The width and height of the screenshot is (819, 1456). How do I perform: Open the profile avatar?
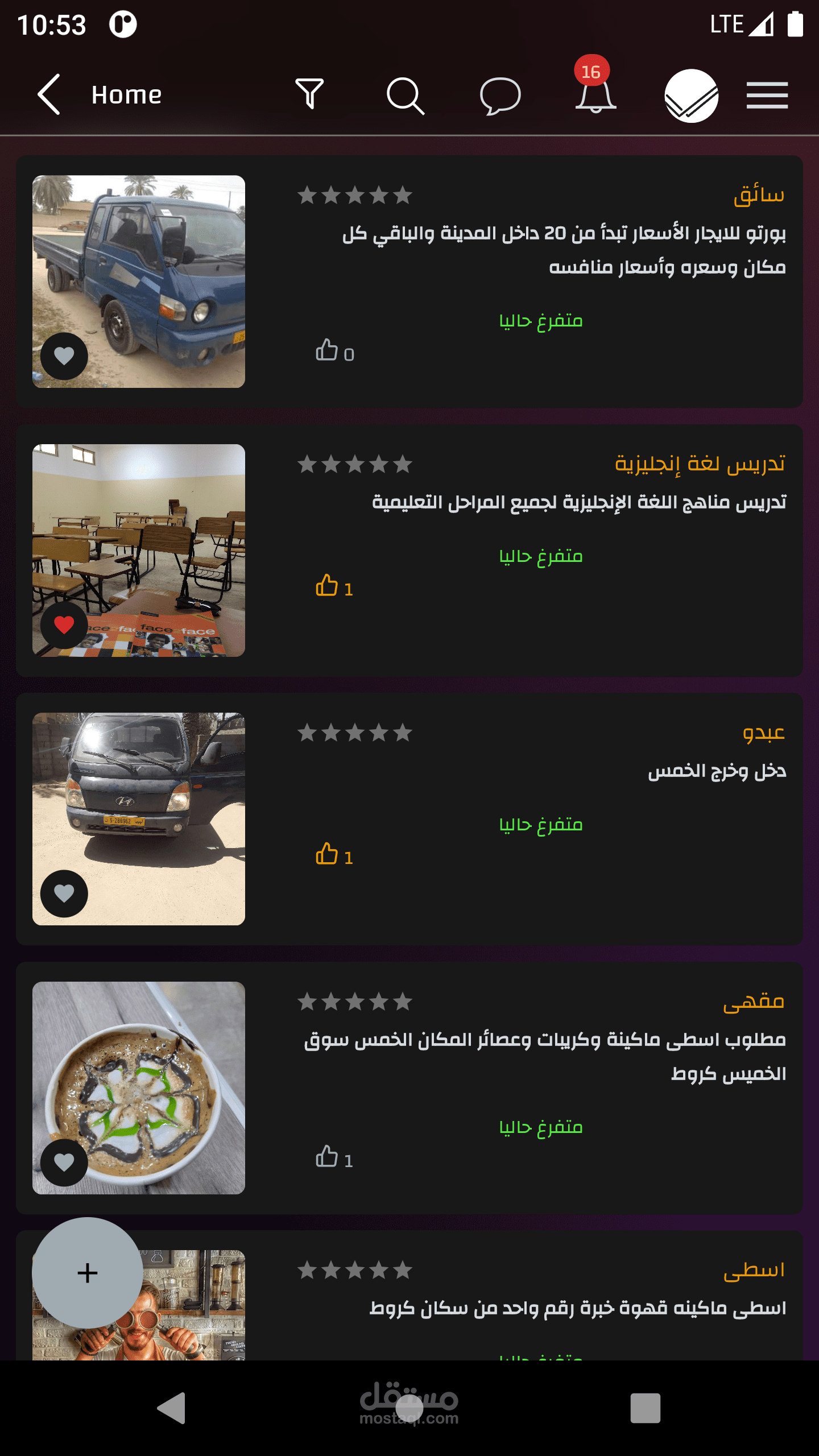(x=691, y=96)
